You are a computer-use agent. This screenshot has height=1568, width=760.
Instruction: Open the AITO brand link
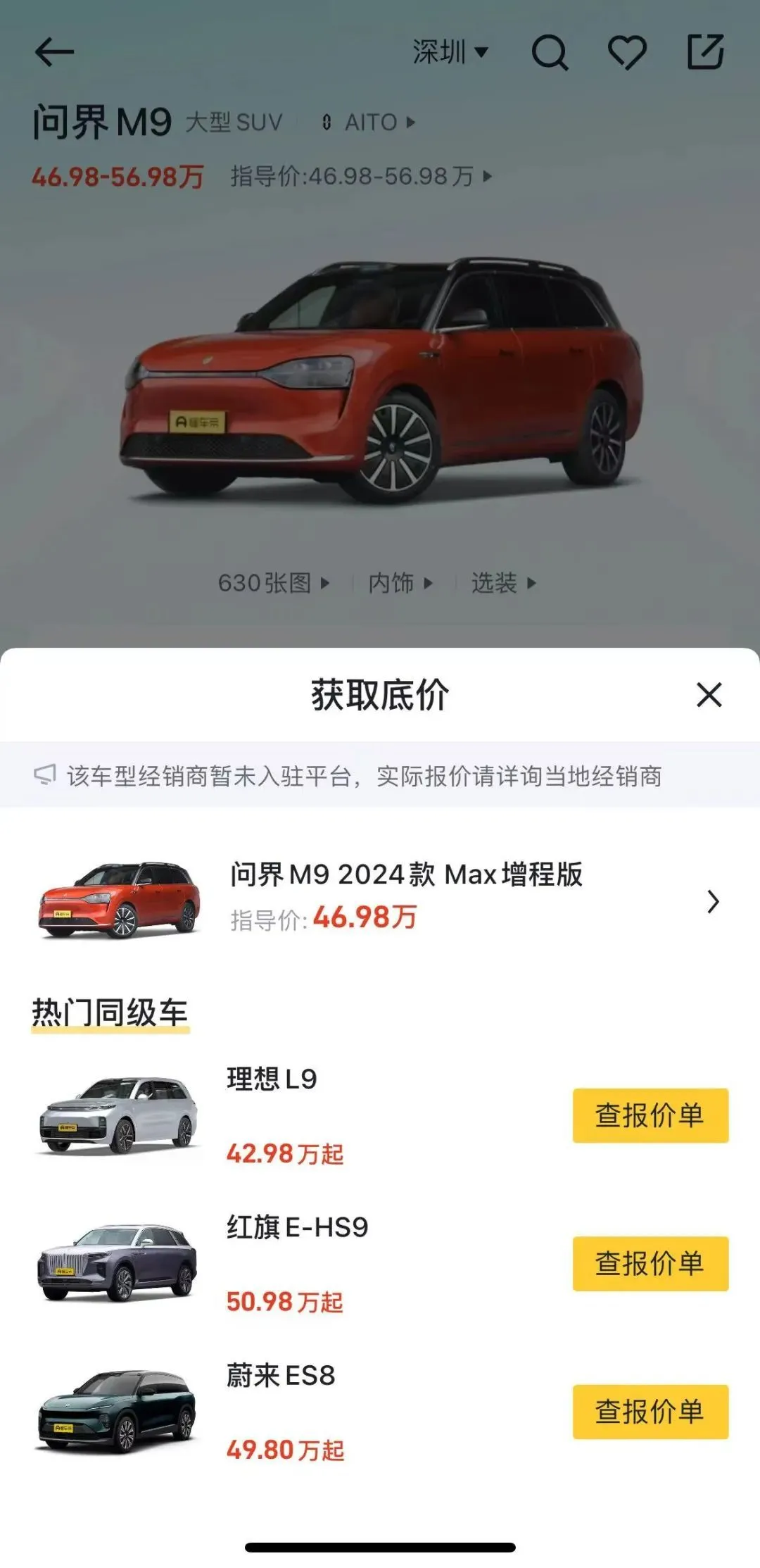pos(371,123)
